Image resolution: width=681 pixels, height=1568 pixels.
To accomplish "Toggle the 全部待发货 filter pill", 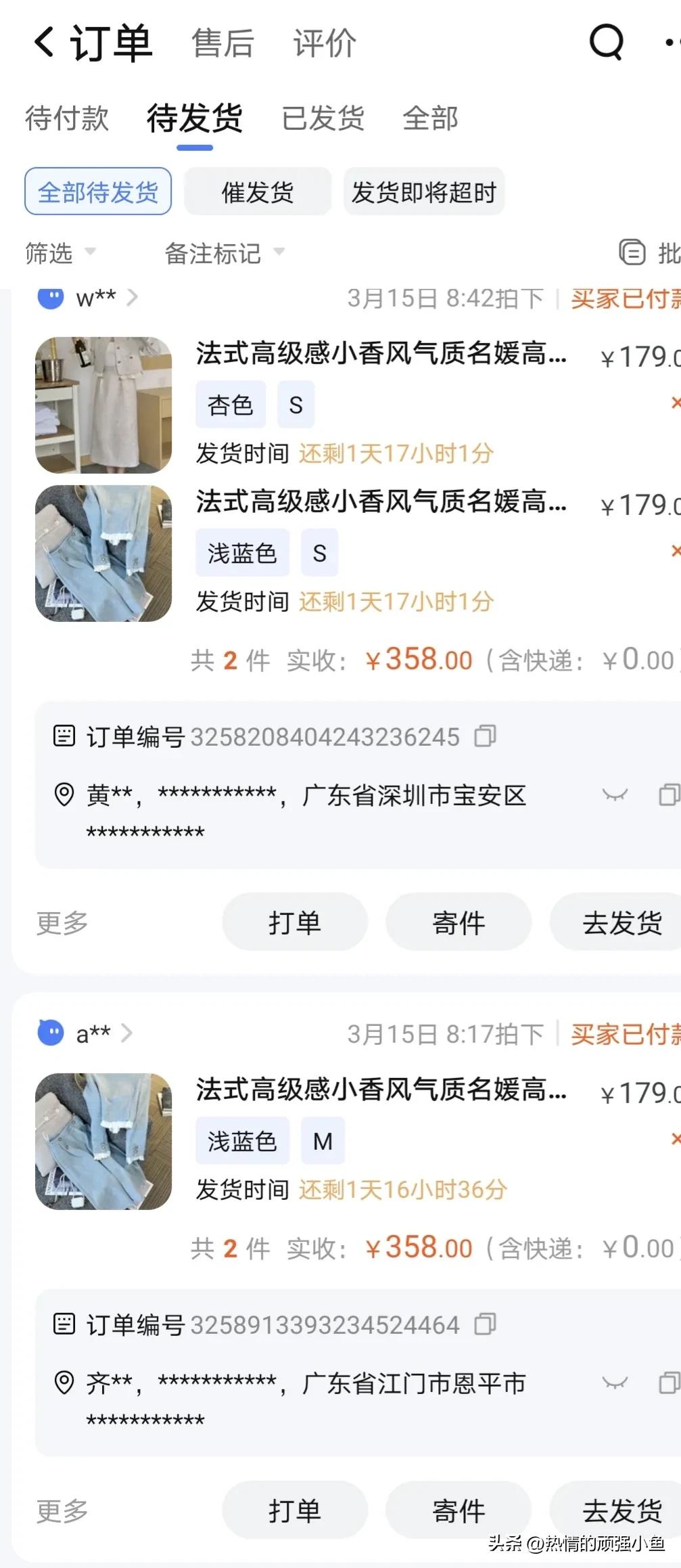I will coord(97,192).
